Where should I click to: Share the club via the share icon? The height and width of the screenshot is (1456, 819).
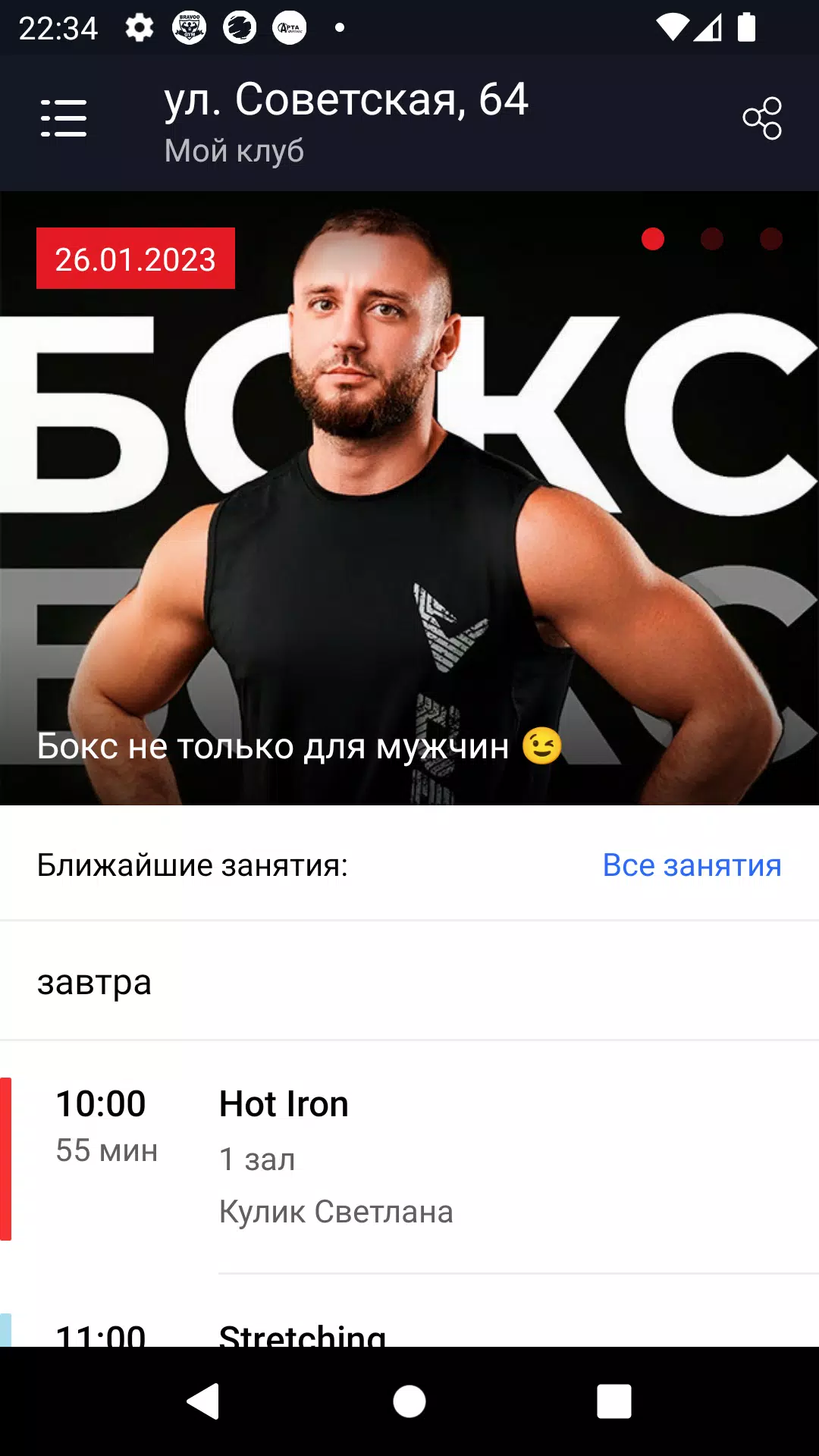[x=761, y=118]
